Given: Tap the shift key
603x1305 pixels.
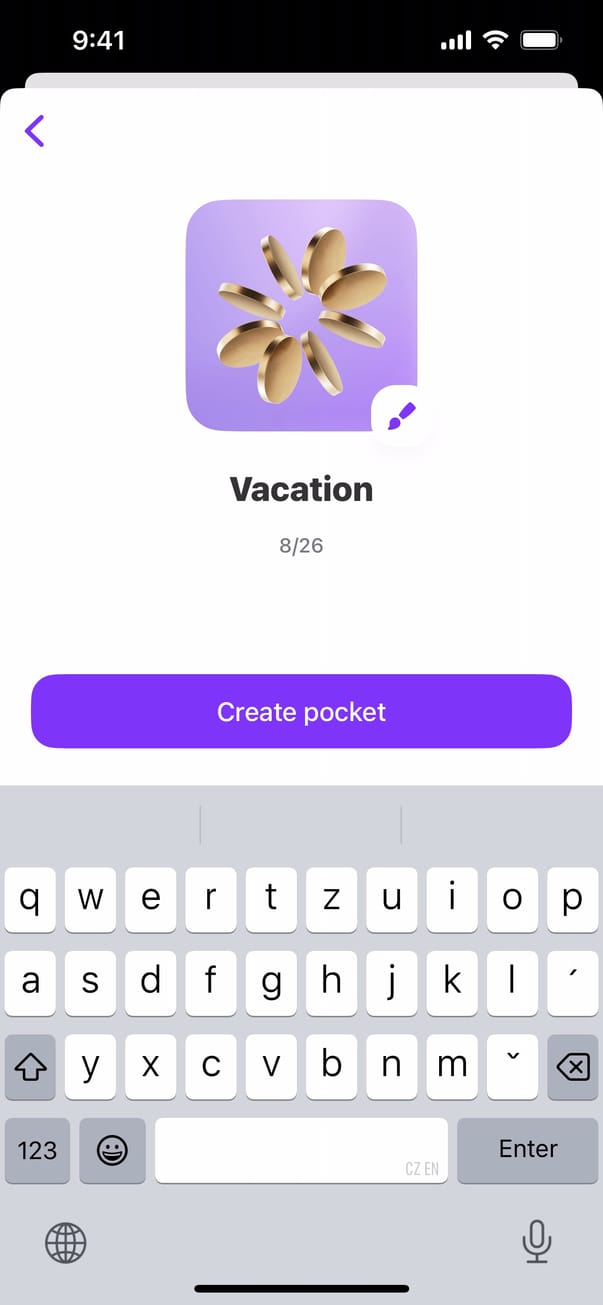Looking at the screenshot, I should click(x=30, y=1067).
